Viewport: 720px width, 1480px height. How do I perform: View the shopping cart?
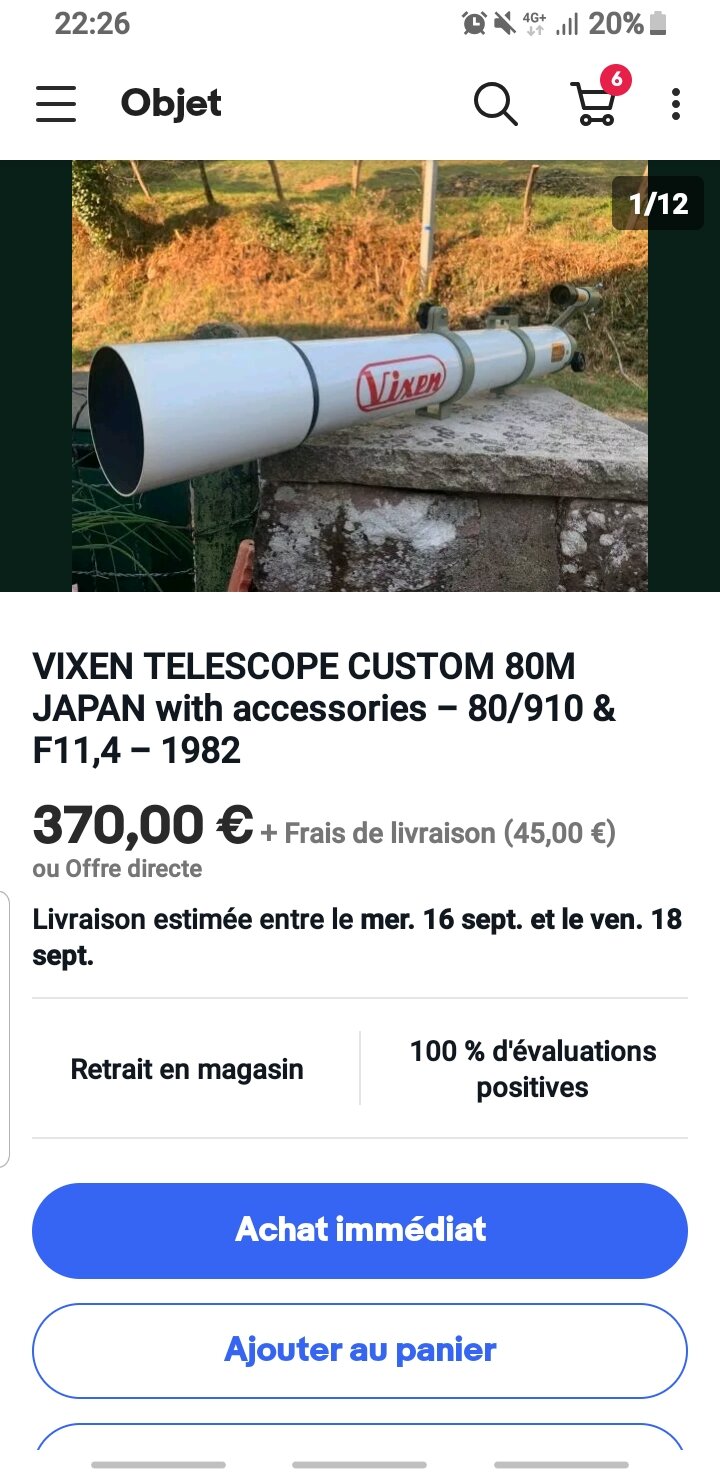[594, 102]
